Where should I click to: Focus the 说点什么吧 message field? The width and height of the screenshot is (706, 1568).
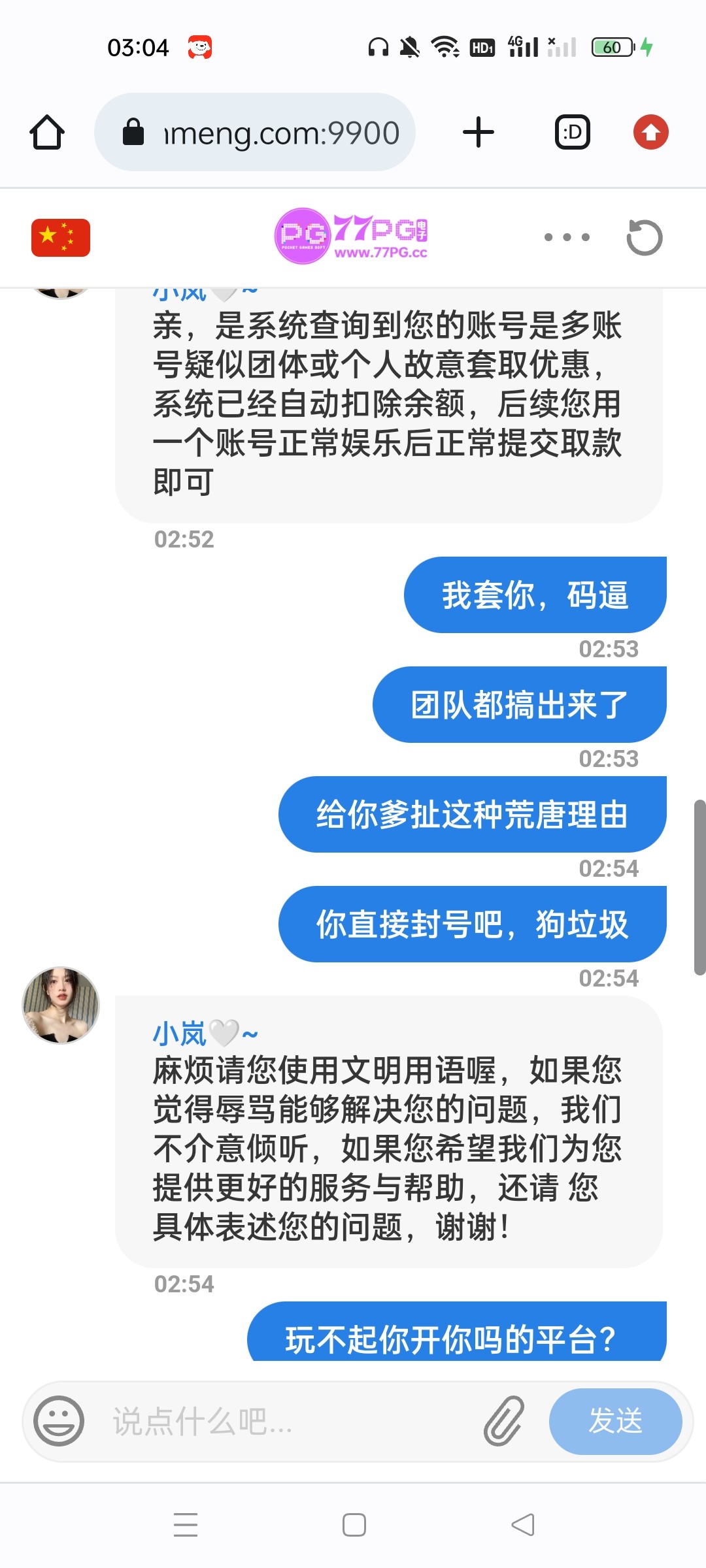tap(288, 1421)
